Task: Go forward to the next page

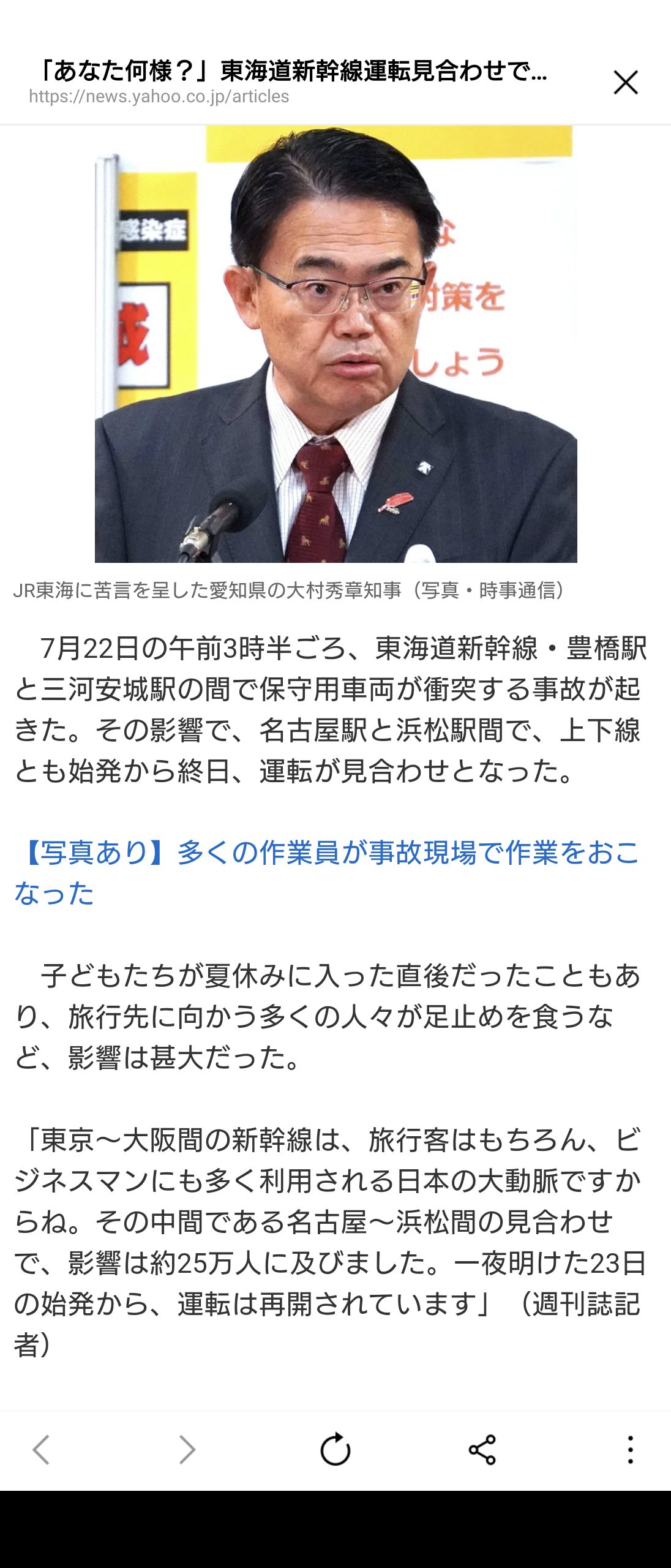Action: point(187,1450)
